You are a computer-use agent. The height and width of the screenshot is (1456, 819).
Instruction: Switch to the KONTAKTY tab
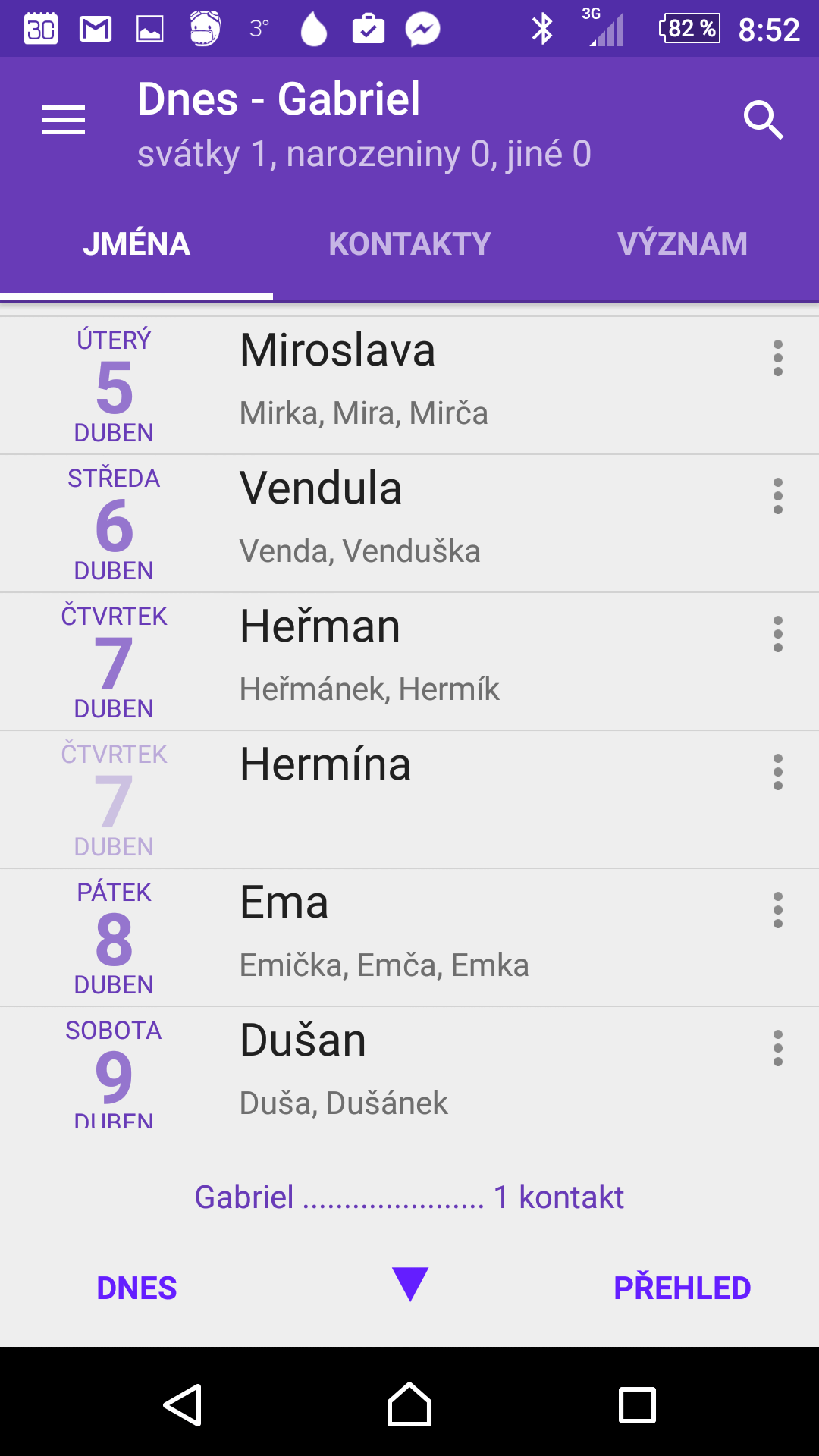tap(409, 243)
